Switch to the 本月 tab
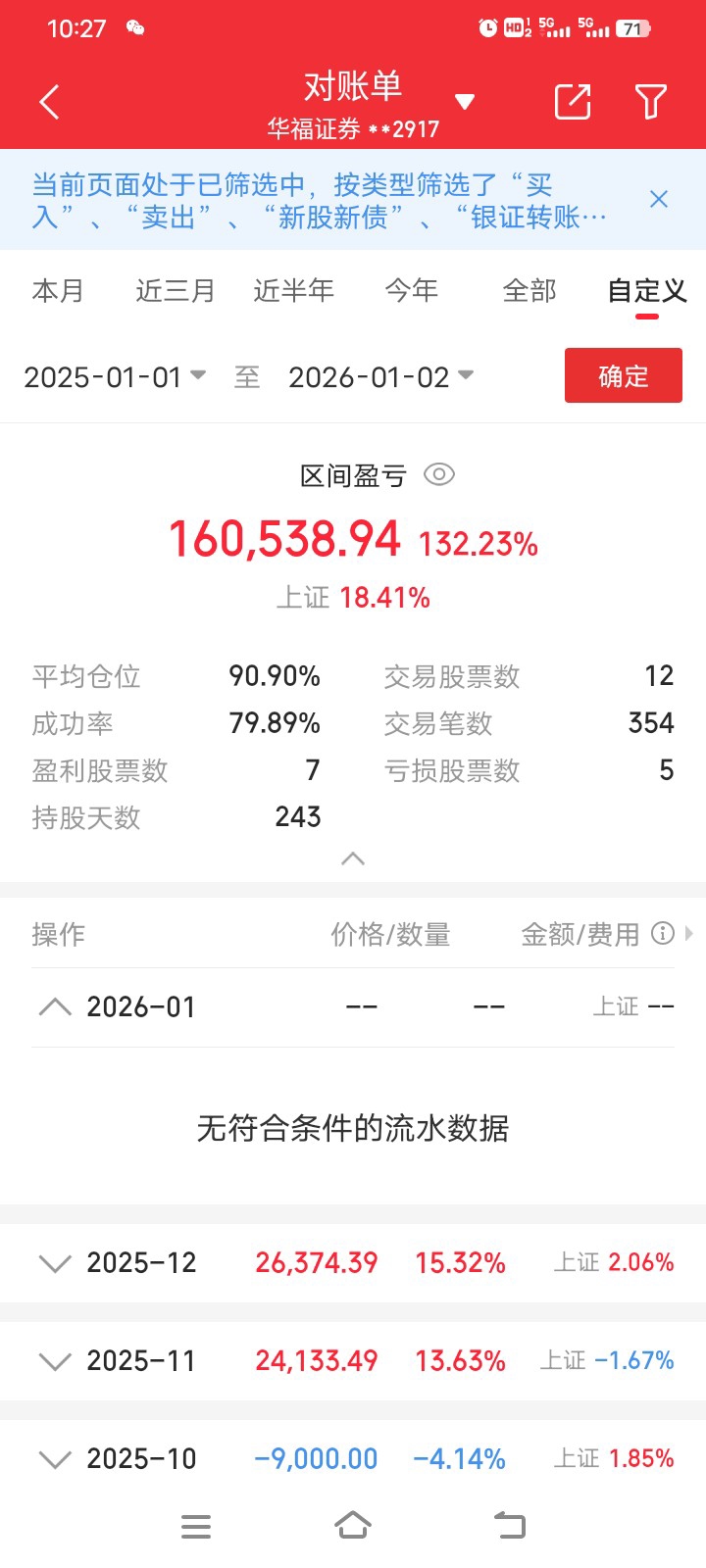Screen dimensions: 706x1568 click(58, 291)
